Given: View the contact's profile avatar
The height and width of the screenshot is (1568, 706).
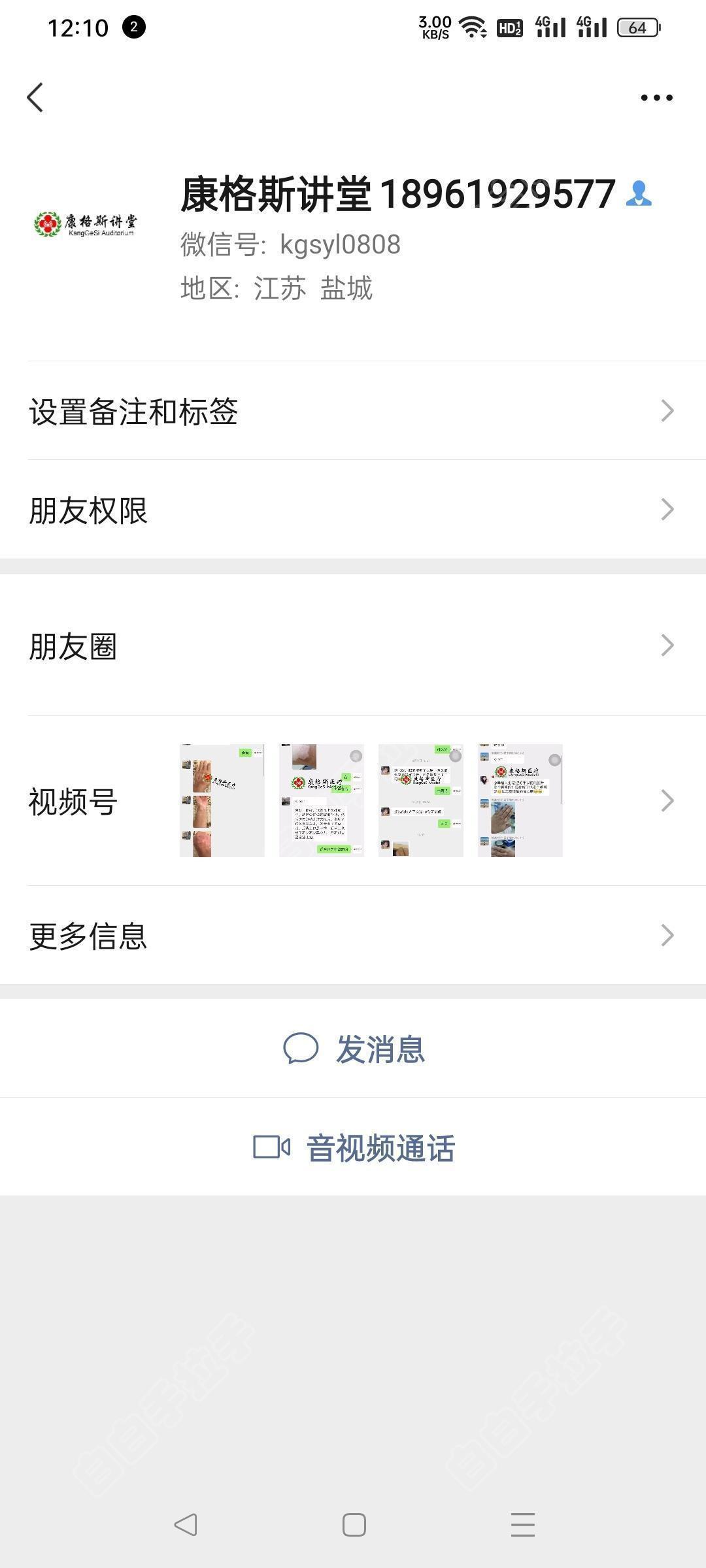Looking at the screenshot, I should (86, 224).
